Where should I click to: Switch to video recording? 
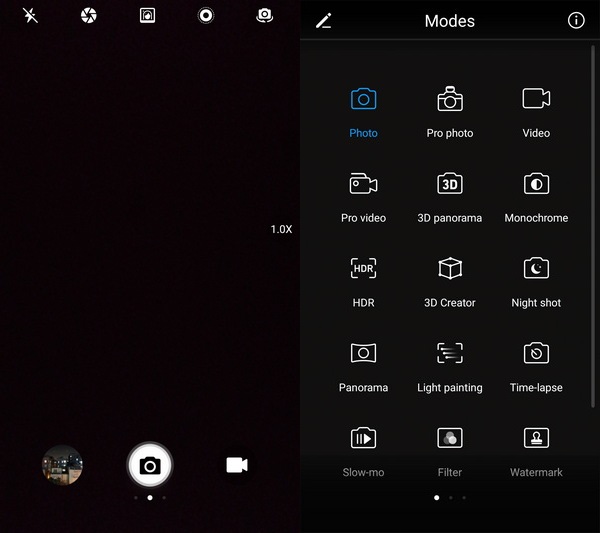coord(237,465)
